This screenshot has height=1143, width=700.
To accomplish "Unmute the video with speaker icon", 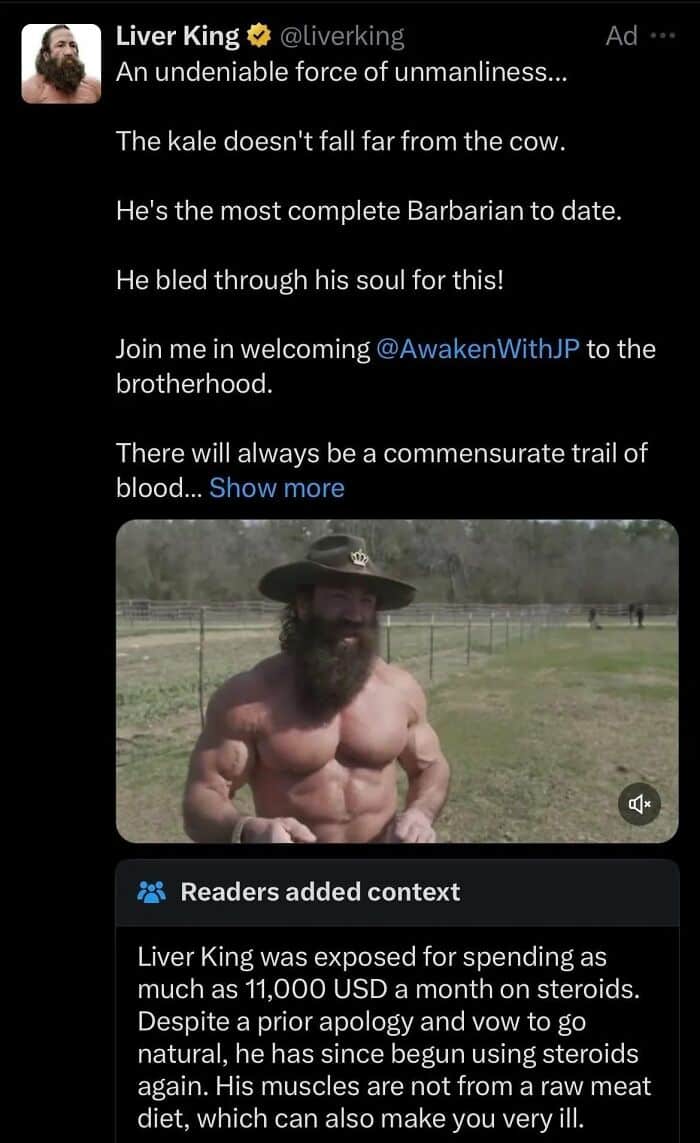I will (x=640, y=803).
